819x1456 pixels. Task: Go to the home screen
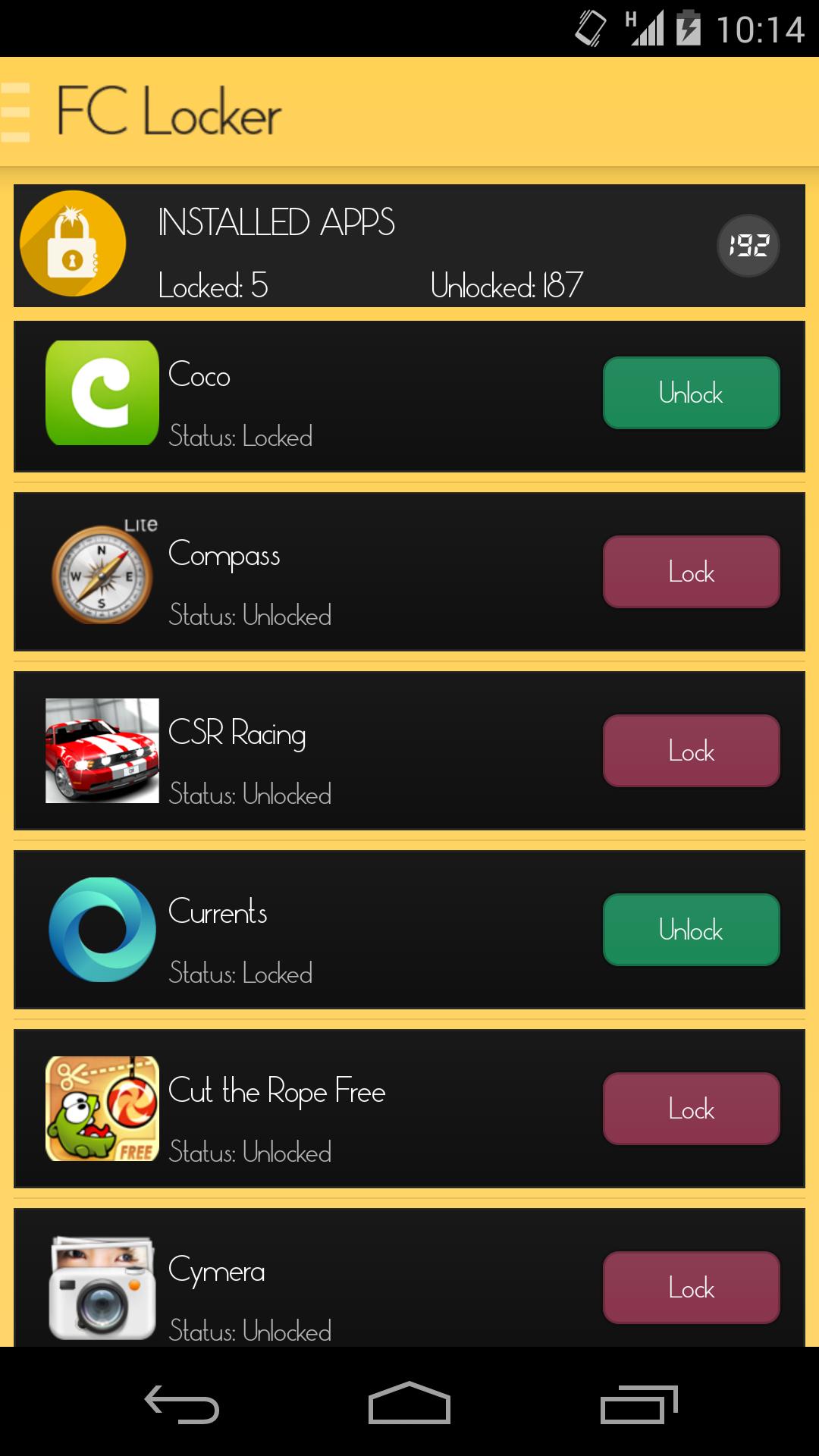(x=409, y=1404)
